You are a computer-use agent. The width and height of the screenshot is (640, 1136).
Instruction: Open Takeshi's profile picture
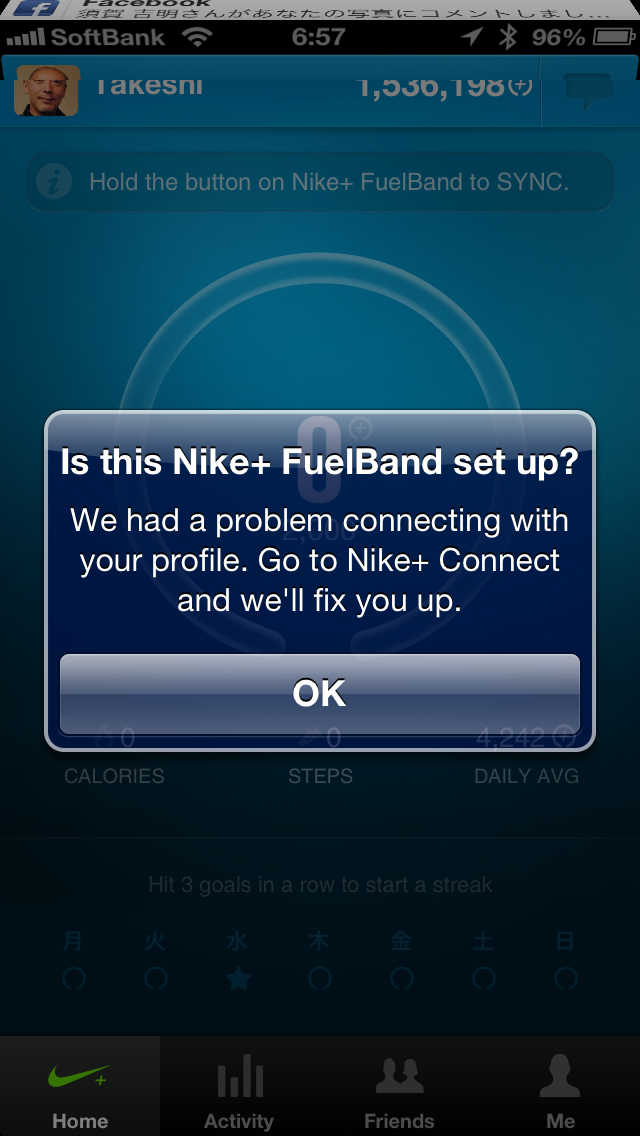(x=46, y=90)
